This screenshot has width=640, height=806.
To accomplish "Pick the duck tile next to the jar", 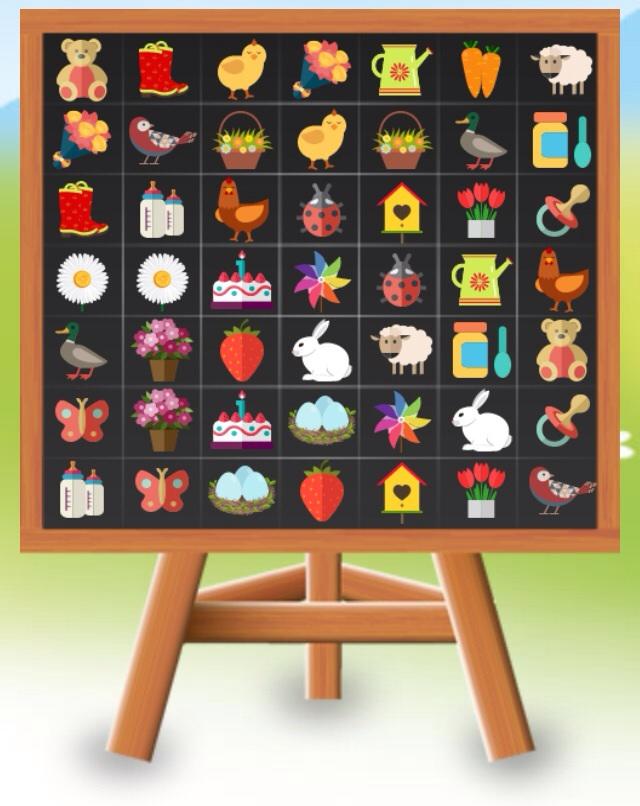I will pyautogui.click(x=481, y=141).
